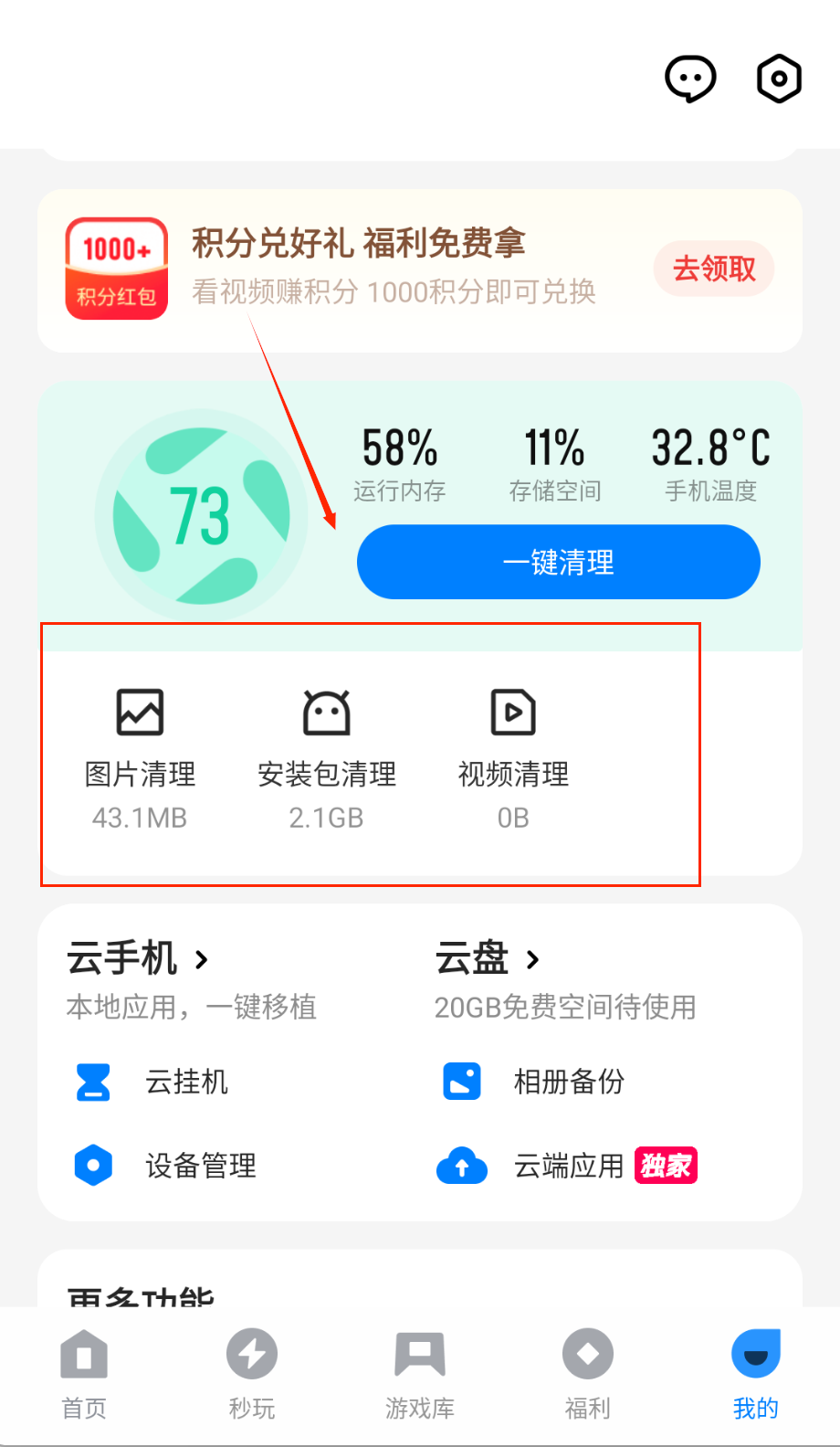Switch to the 首页 tab
Image resolution: width=840 pixels, height=1447 pixels.
(x=84, y=1374)
